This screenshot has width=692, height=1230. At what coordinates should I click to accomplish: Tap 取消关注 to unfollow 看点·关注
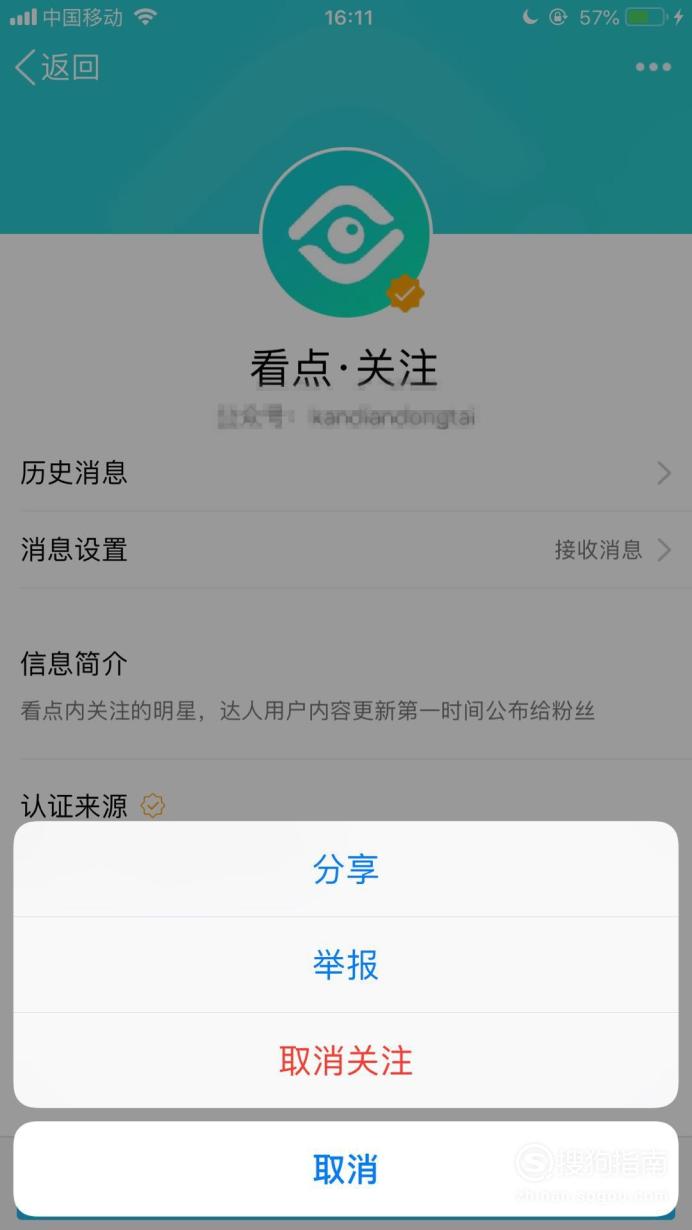pyautogui.click(x=346, y=1060)
